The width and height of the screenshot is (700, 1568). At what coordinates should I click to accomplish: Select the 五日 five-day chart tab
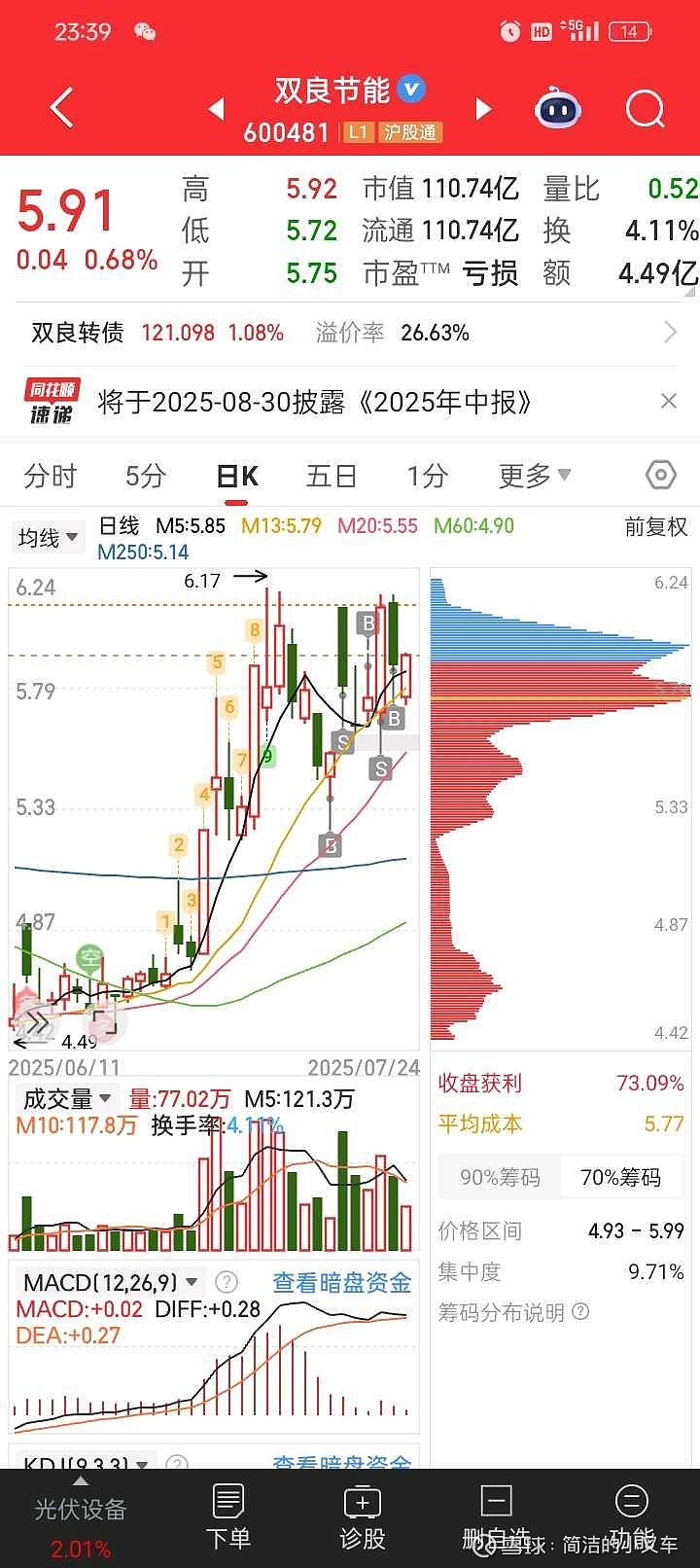click(331, 475)
